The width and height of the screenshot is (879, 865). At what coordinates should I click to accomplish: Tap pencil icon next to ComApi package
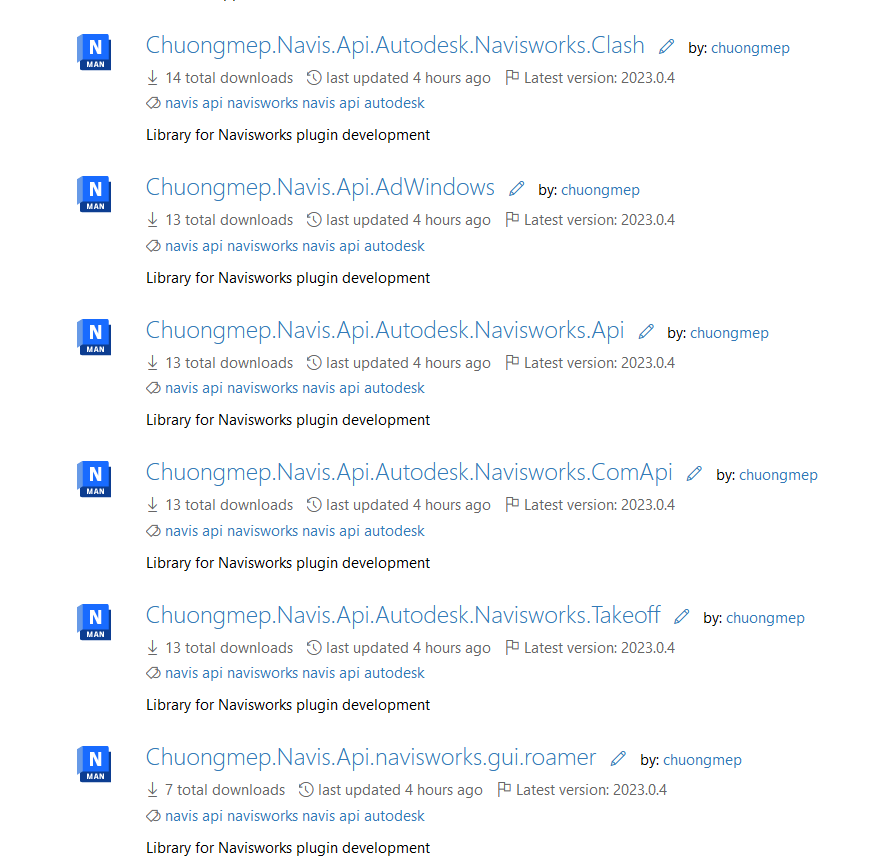pos(695,474)
